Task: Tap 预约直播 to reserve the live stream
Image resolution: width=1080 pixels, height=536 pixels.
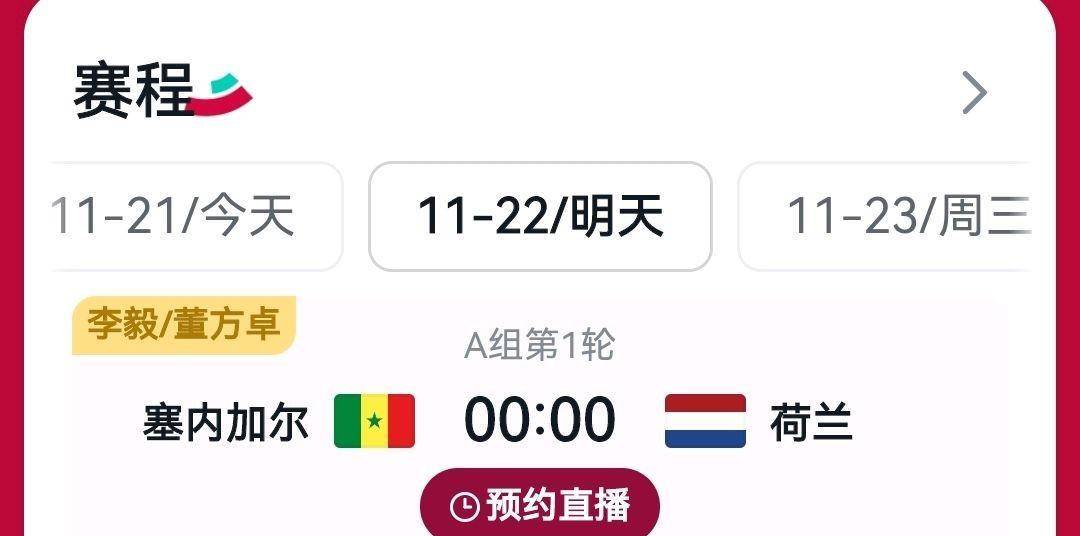Action: coord(540,505)
